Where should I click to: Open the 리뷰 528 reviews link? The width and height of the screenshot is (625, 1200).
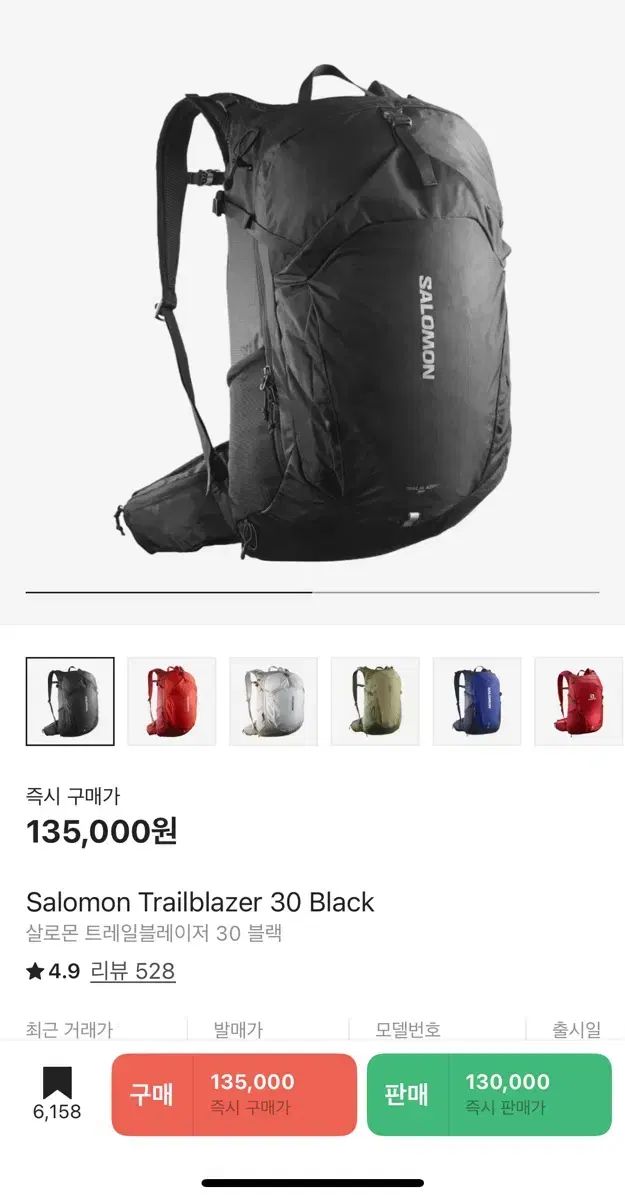click(x=133, y=971)
